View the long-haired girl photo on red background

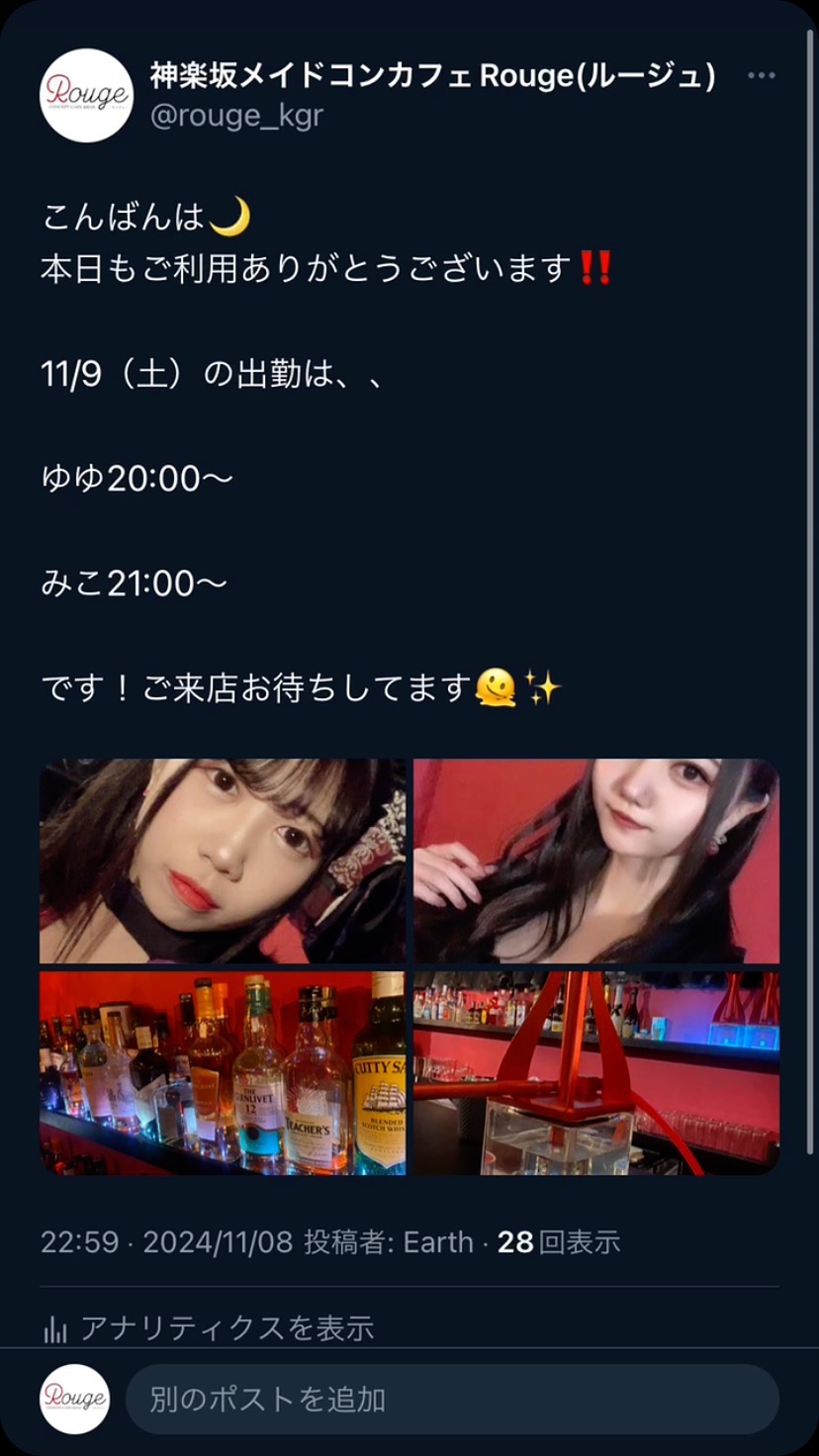(596, 861)
